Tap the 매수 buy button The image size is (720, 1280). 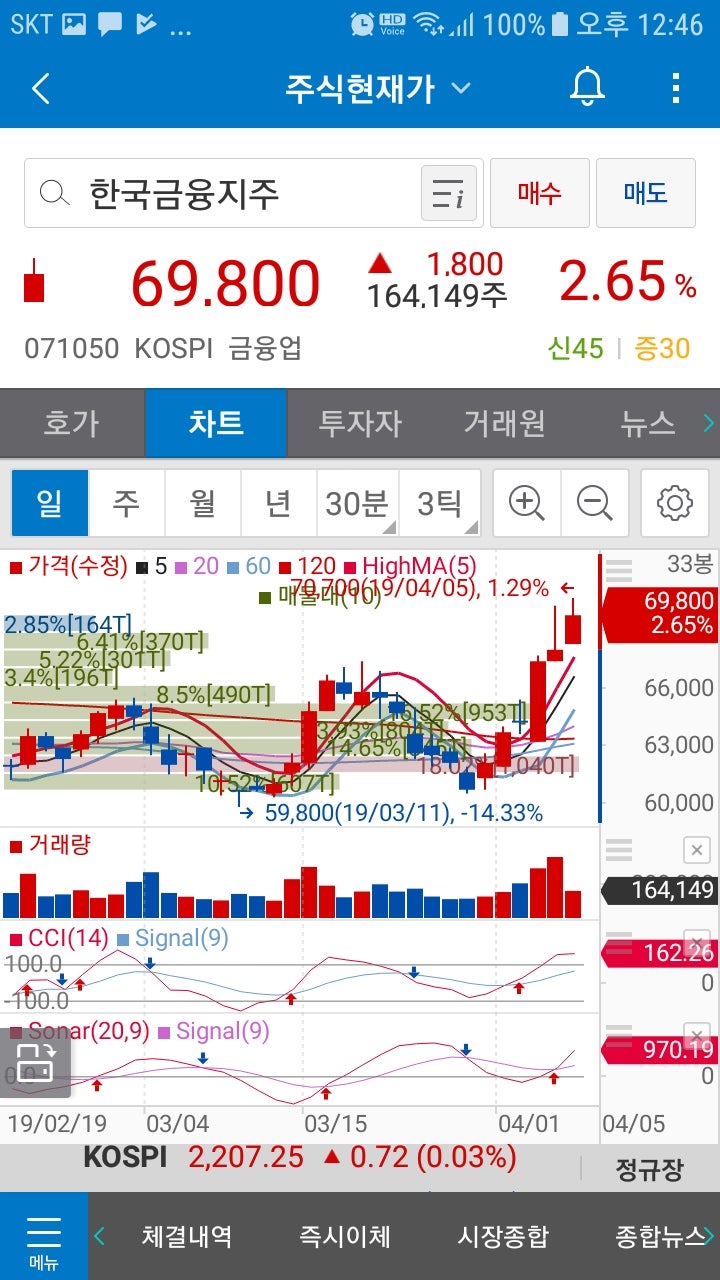540,192
